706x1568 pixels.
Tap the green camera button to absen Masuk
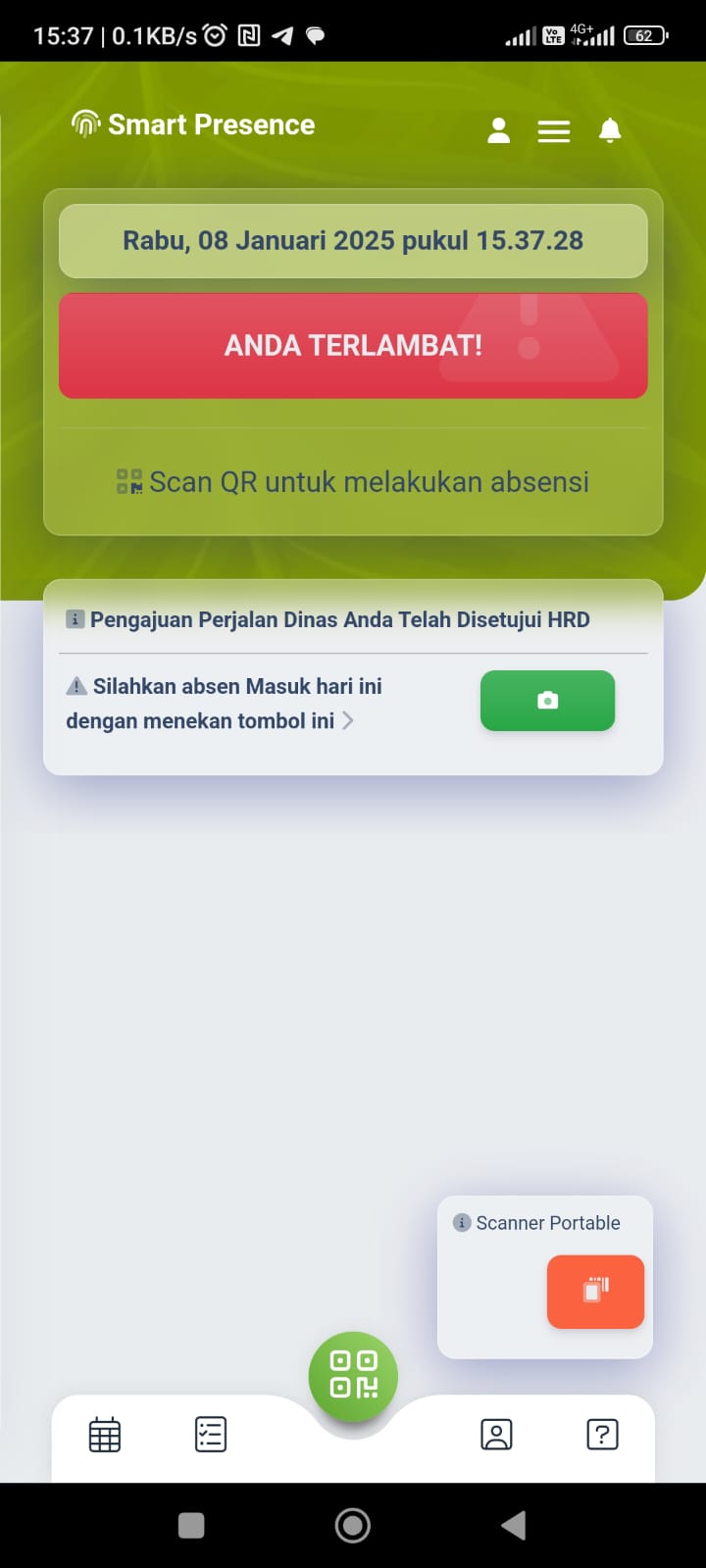click(547, 701)
